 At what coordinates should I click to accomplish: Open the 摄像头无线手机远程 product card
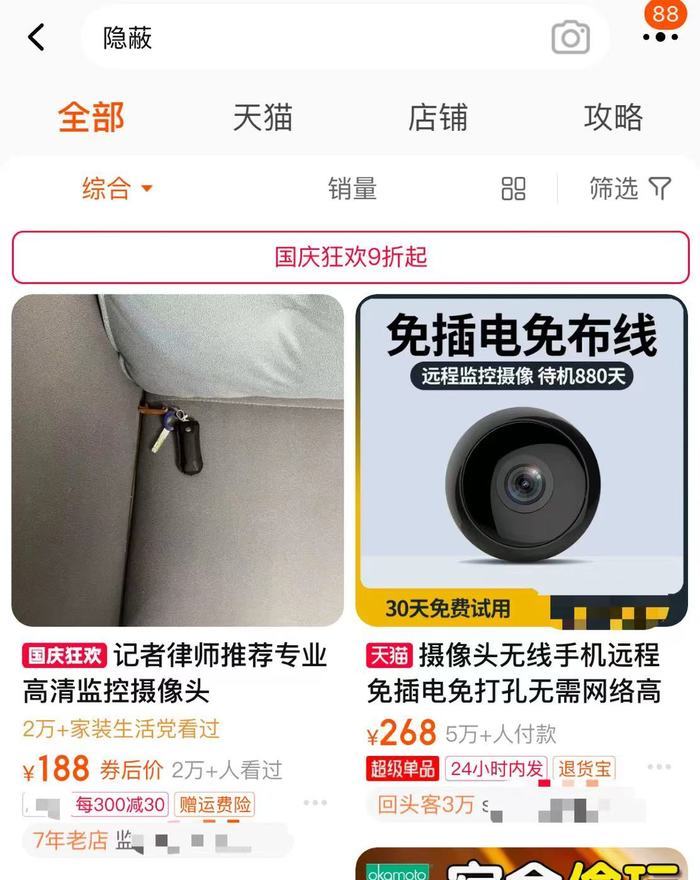point(521,460)
